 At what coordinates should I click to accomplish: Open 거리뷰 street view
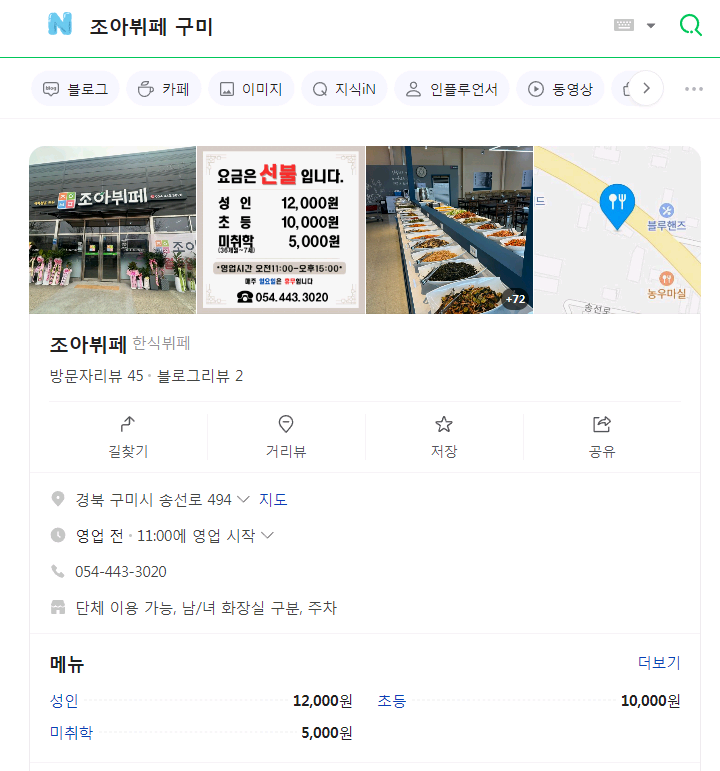(286, 437)
